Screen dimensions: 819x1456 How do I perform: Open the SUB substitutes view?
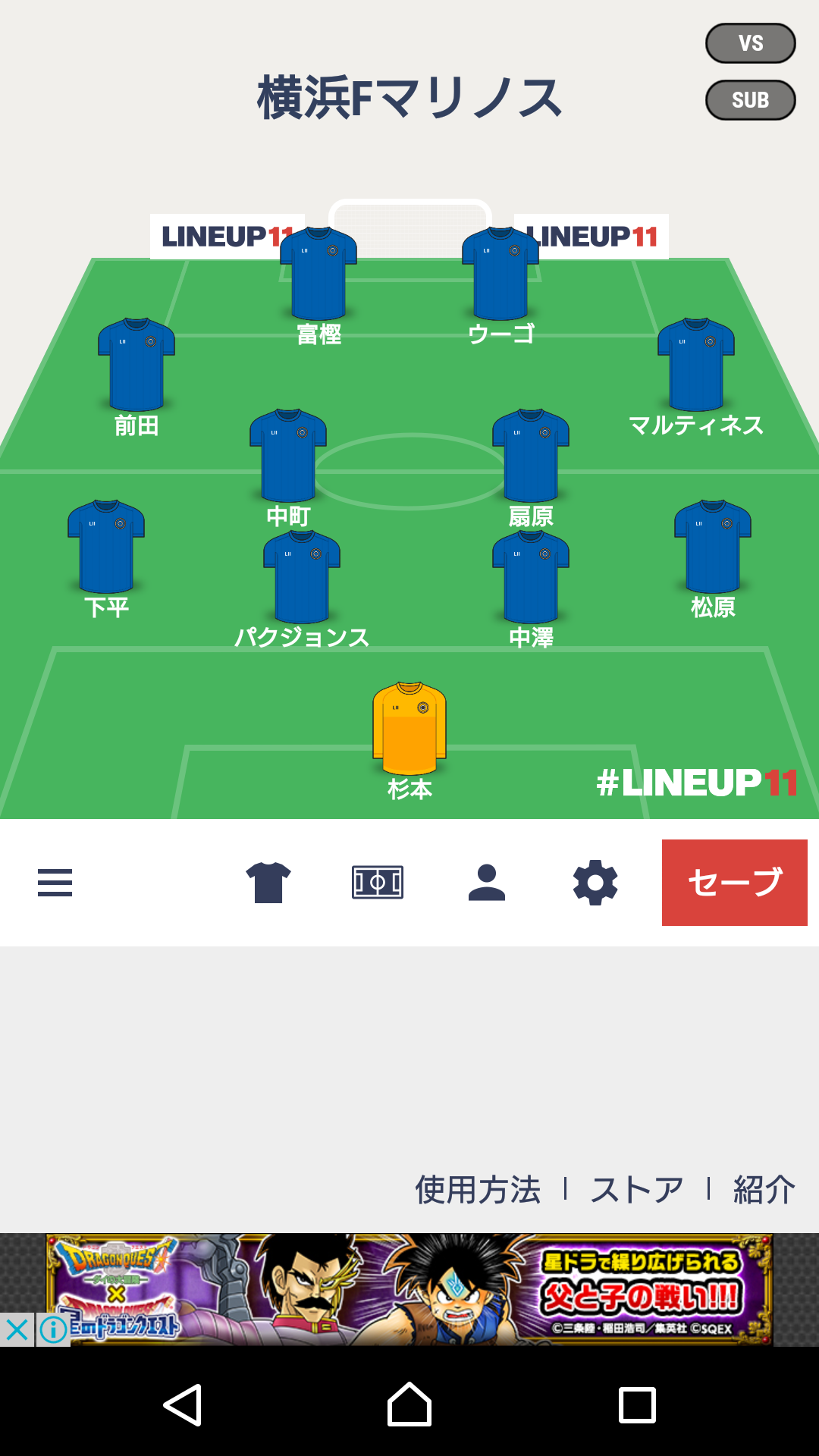(750, 100)
